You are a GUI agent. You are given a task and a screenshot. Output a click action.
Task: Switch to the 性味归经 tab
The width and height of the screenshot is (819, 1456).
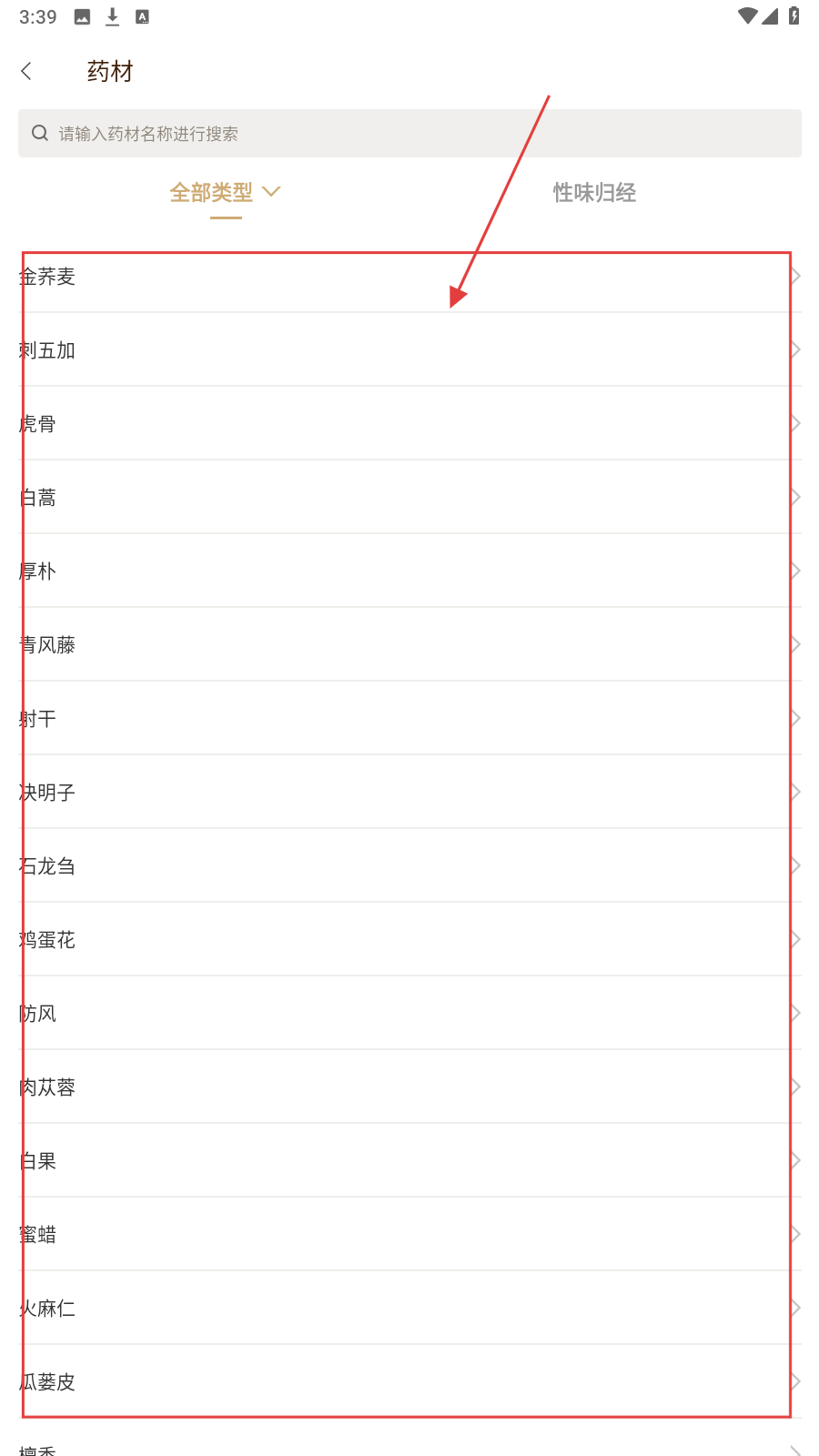click(x=594, y=193)
